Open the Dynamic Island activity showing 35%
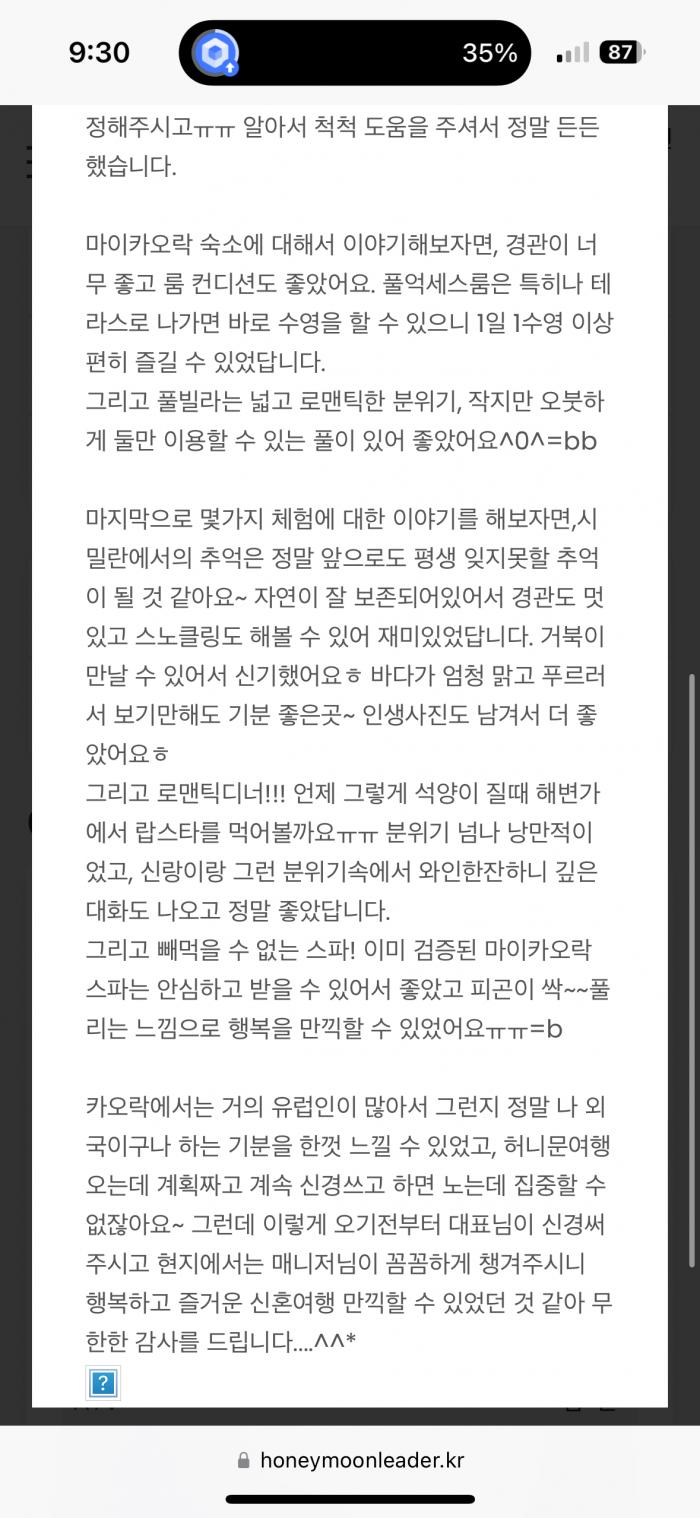 354,53
